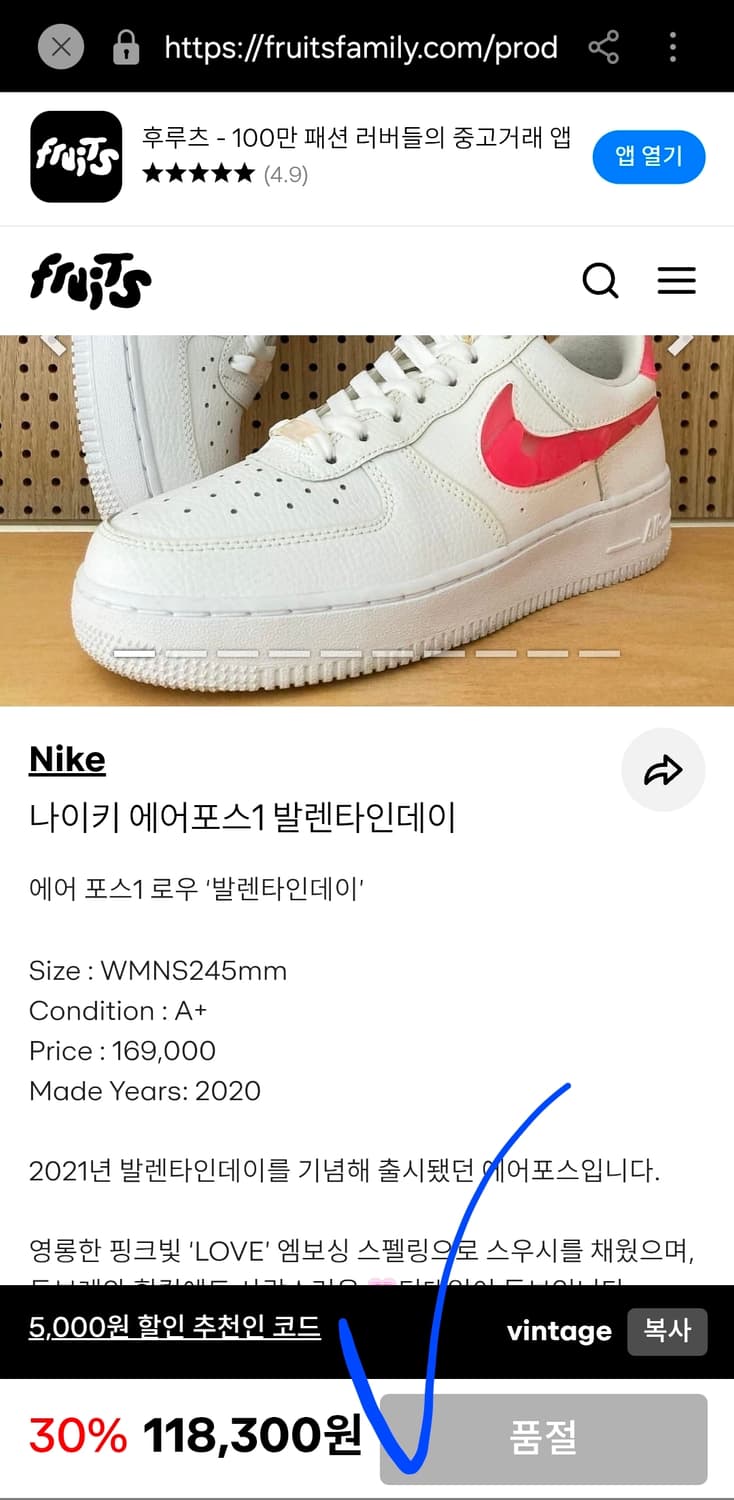The width and height of the screenshot is (734, 1500).
Task: Close the current browser tab with the X icon
Action: tap(60, 46)
